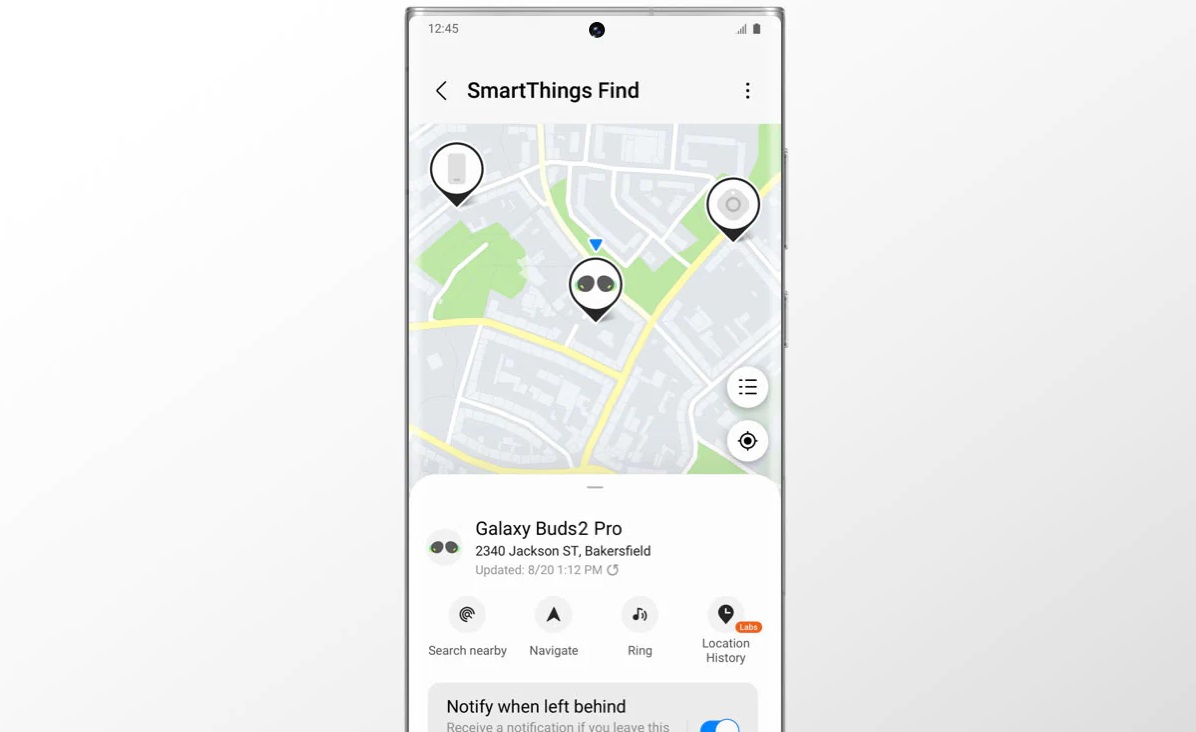This screenshot has height=732, width=1196.
Task: Toggle Notify when left behind
Action: click(x=719, y=725)
